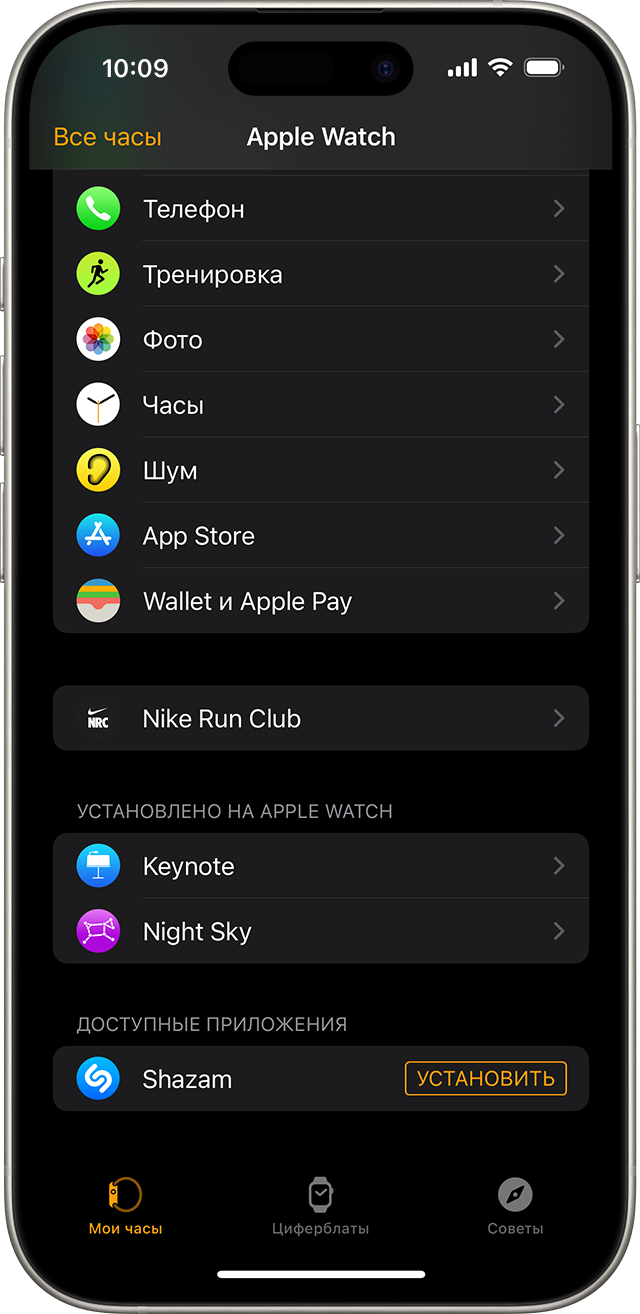The width and height of the screenshot is (640, 1314).
Task: Open Шум settings
Action: pyautogui.click(x=320, y=471)
